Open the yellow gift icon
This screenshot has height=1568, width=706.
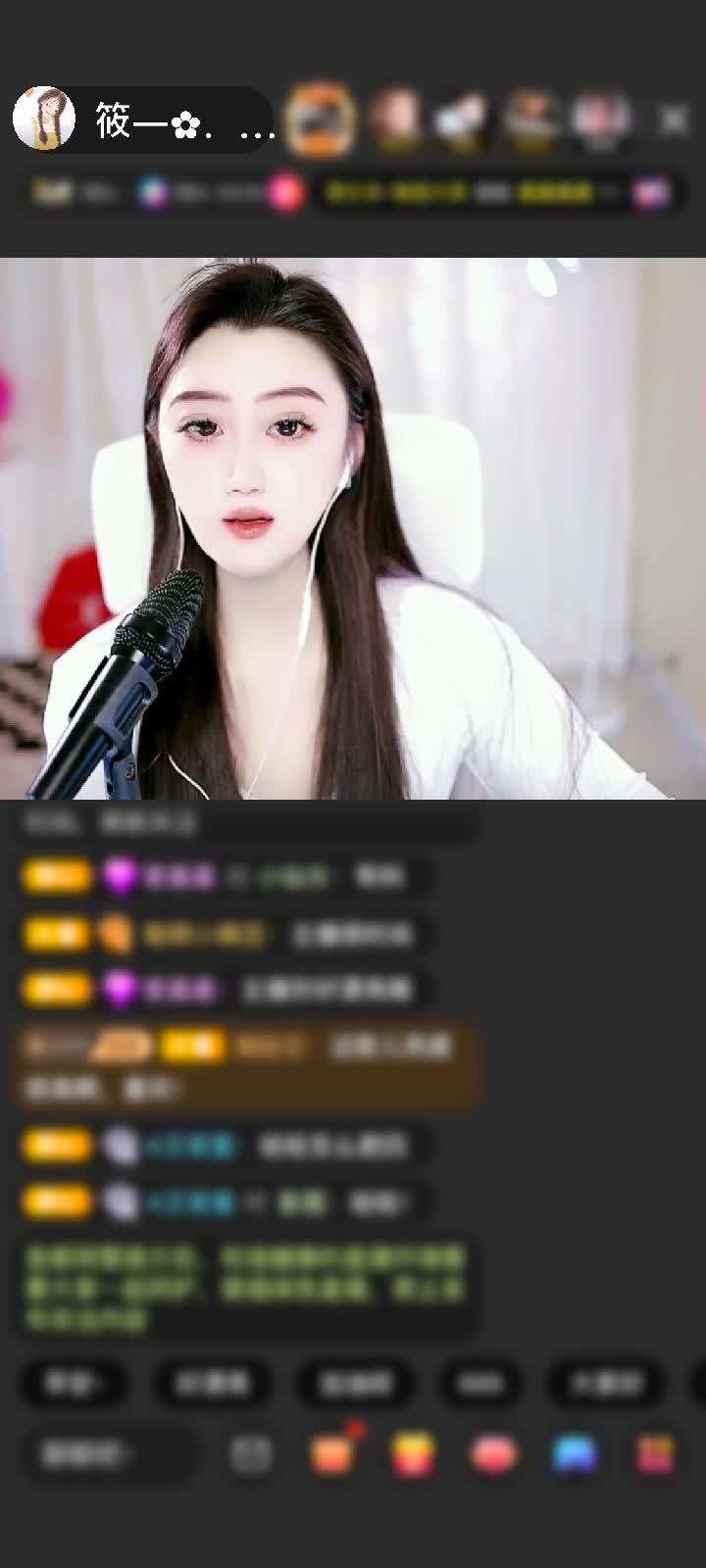[x=413, y=1455]
